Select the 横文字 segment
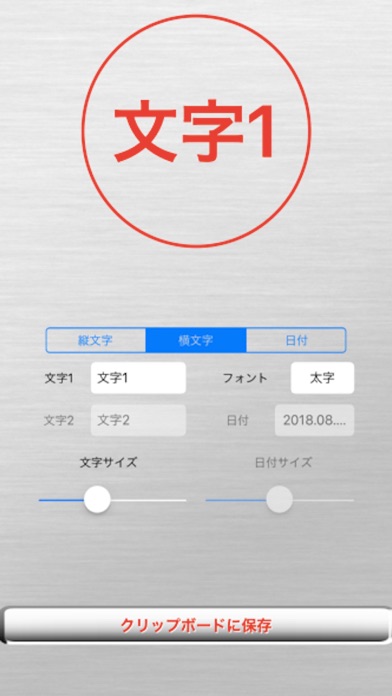The width and height of the screenshot is (392, 696). 196,340
